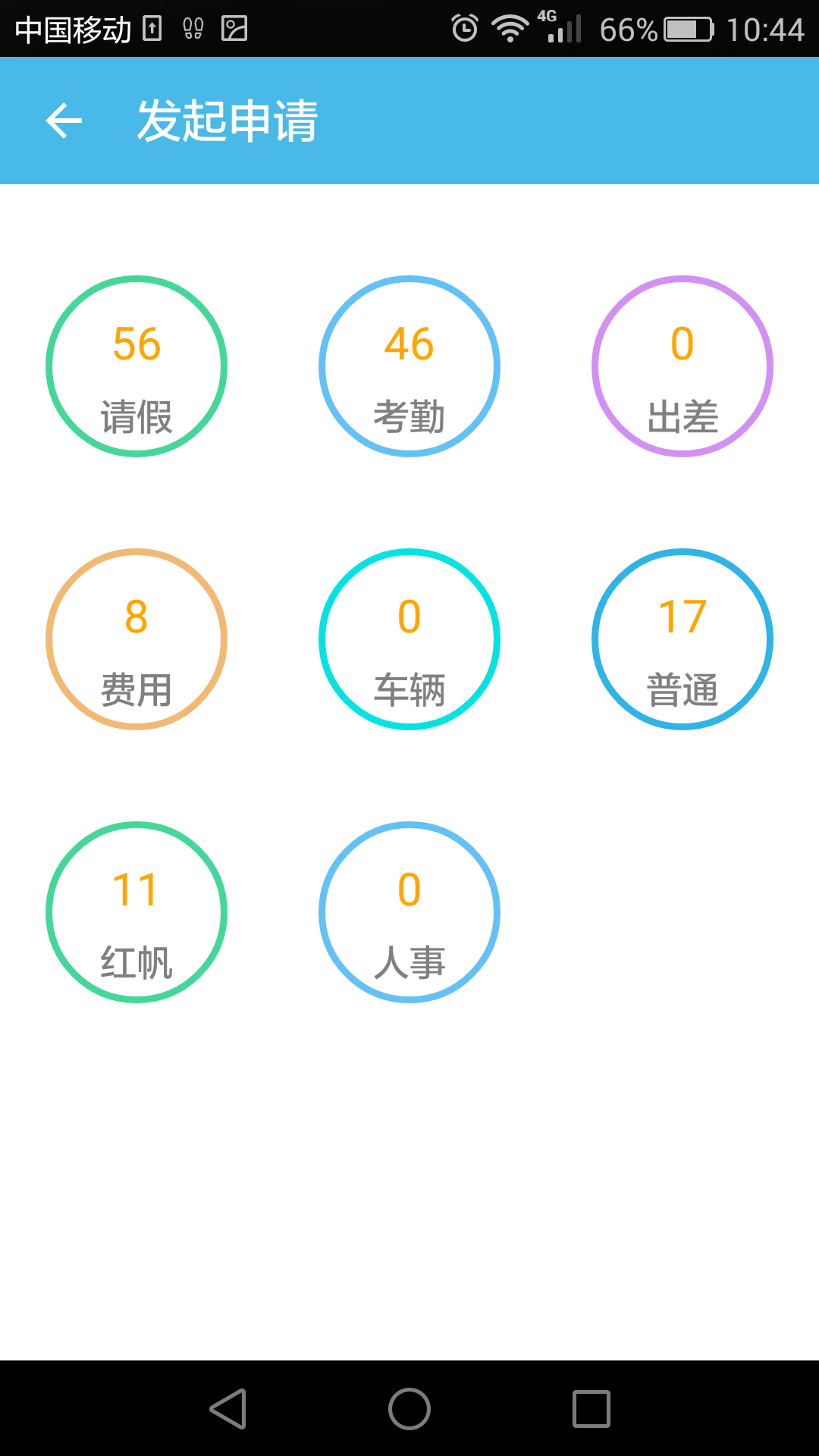Image resolution: width=819 pixels, height=1456 pixels.
Task: Select the 考勤 attendance category
Action: pos(409,366)
